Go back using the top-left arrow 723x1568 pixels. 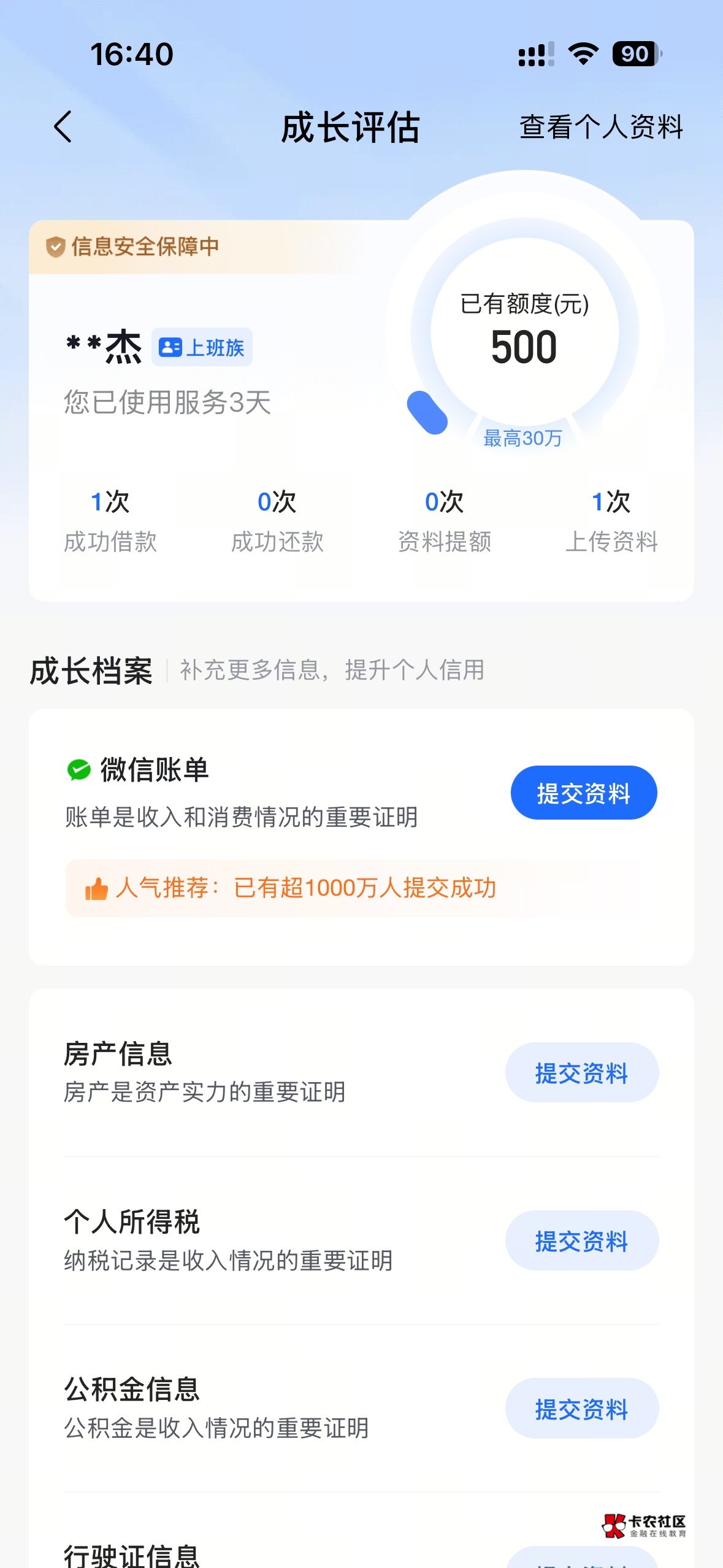(63, 127)
